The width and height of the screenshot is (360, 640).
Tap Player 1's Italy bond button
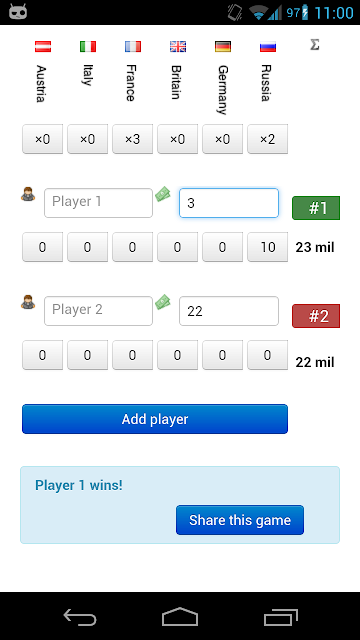click(87, 247)
